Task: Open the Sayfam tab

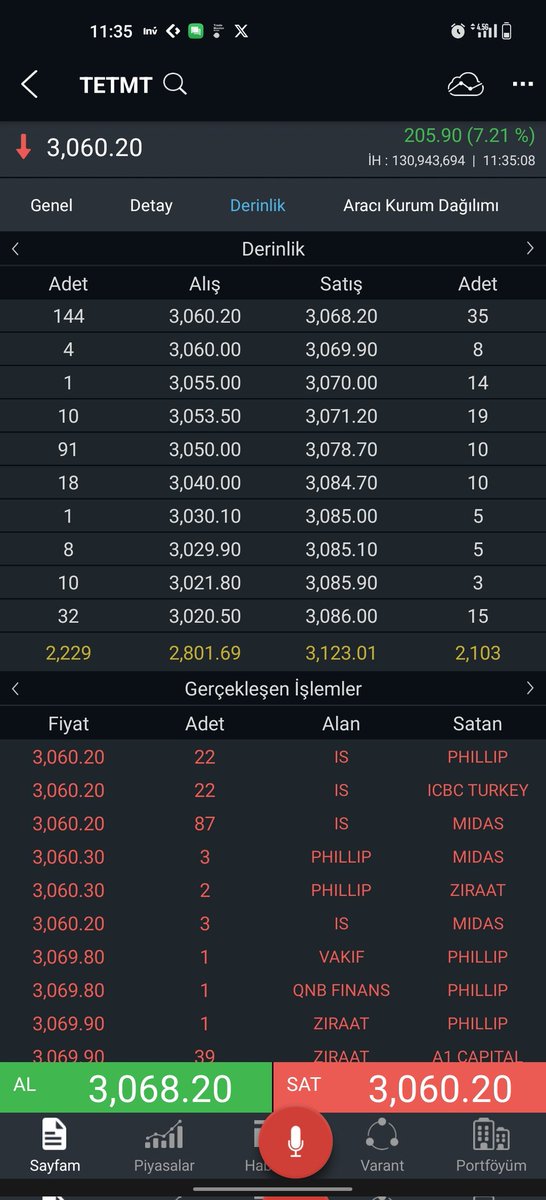Action: click(55, 1146)
